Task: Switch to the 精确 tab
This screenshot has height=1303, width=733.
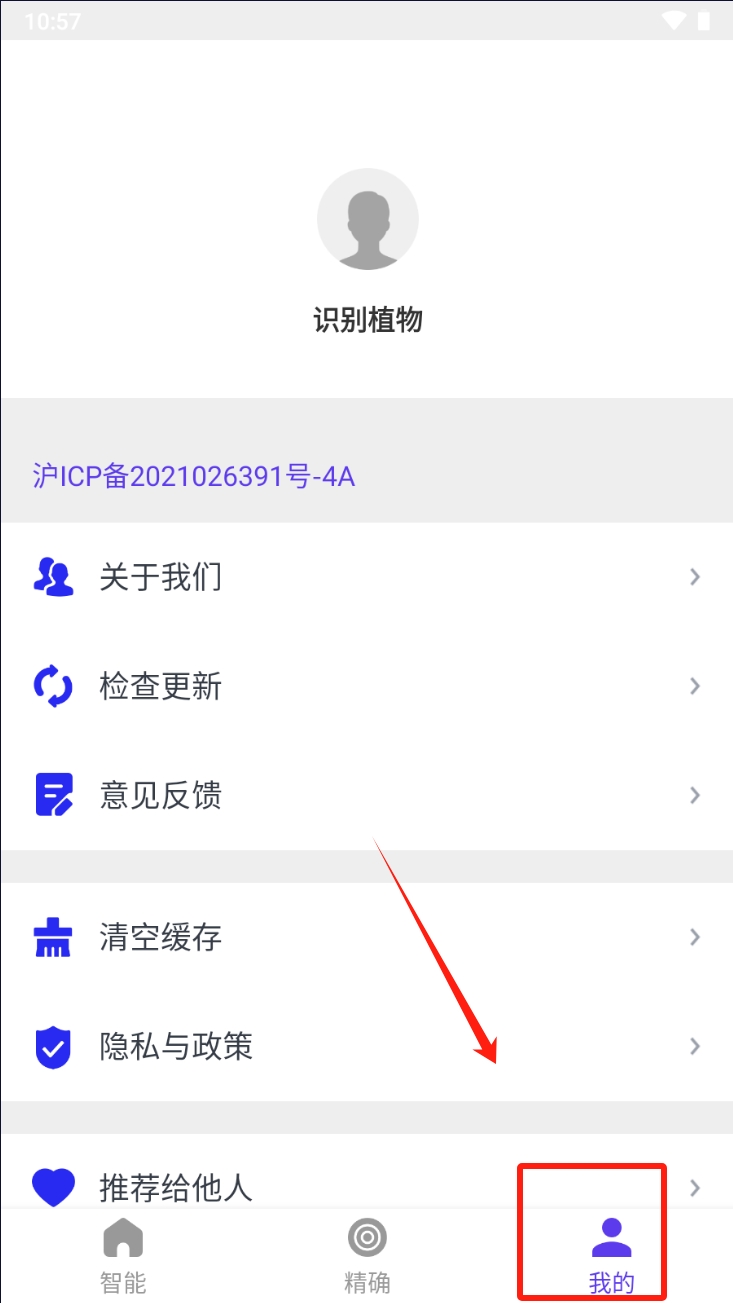Action: (367, 1255)
